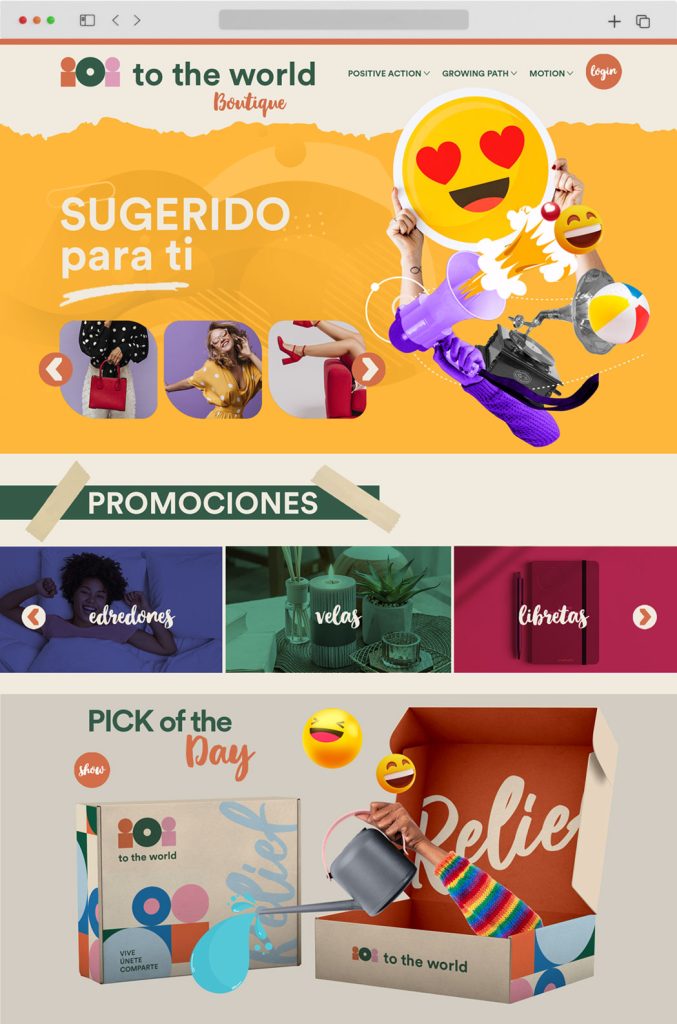The height and width of the screenshot is (1024, 677).
Task: Open the Growing Path dropdown
Action: pyautogui.click(x=479, y=73)
